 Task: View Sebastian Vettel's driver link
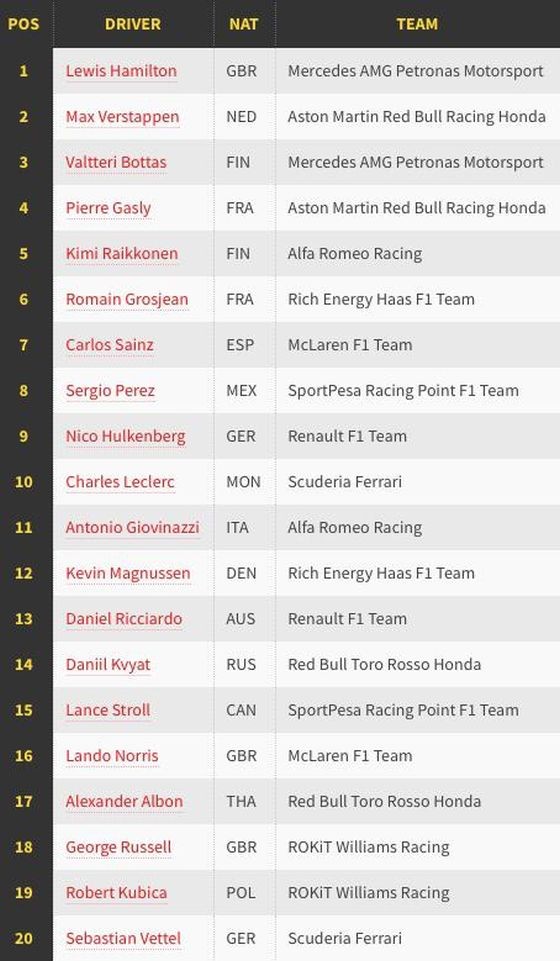coord(123,939)
